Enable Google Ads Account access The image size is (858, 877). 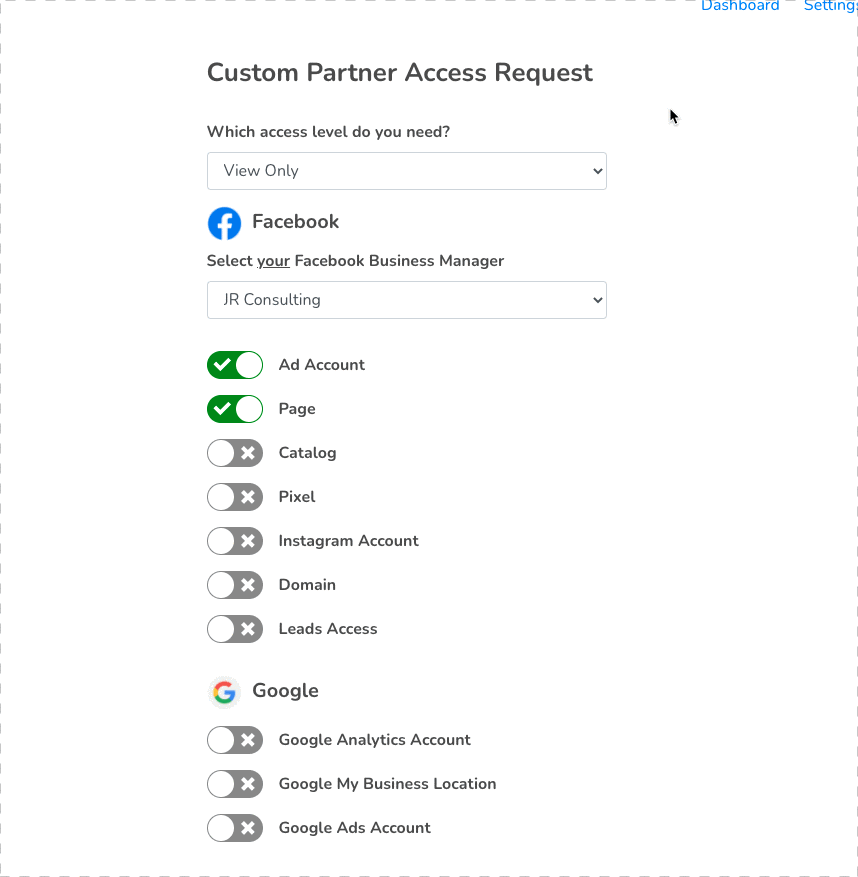pos(235,828)
